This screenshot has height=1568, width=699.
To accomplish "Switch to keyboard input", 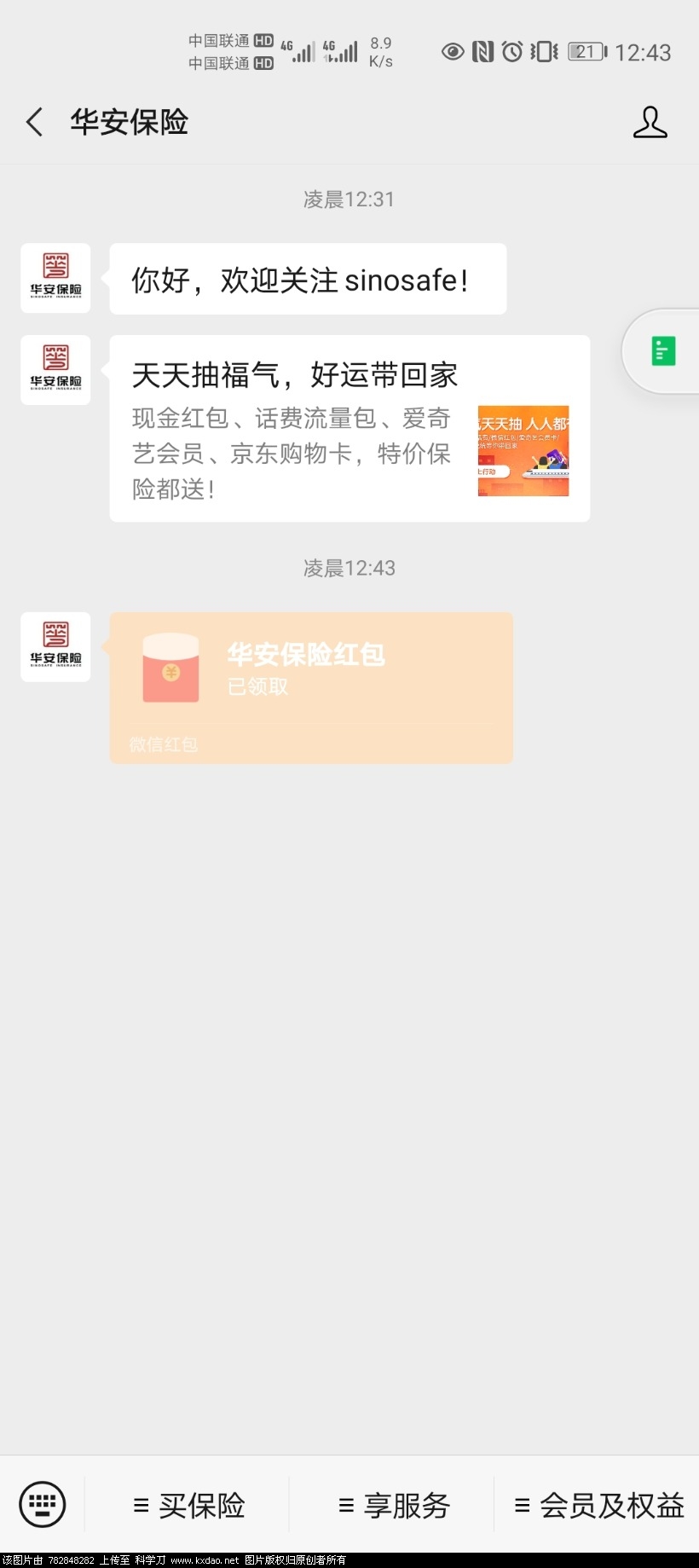I will click(43, 1504).
